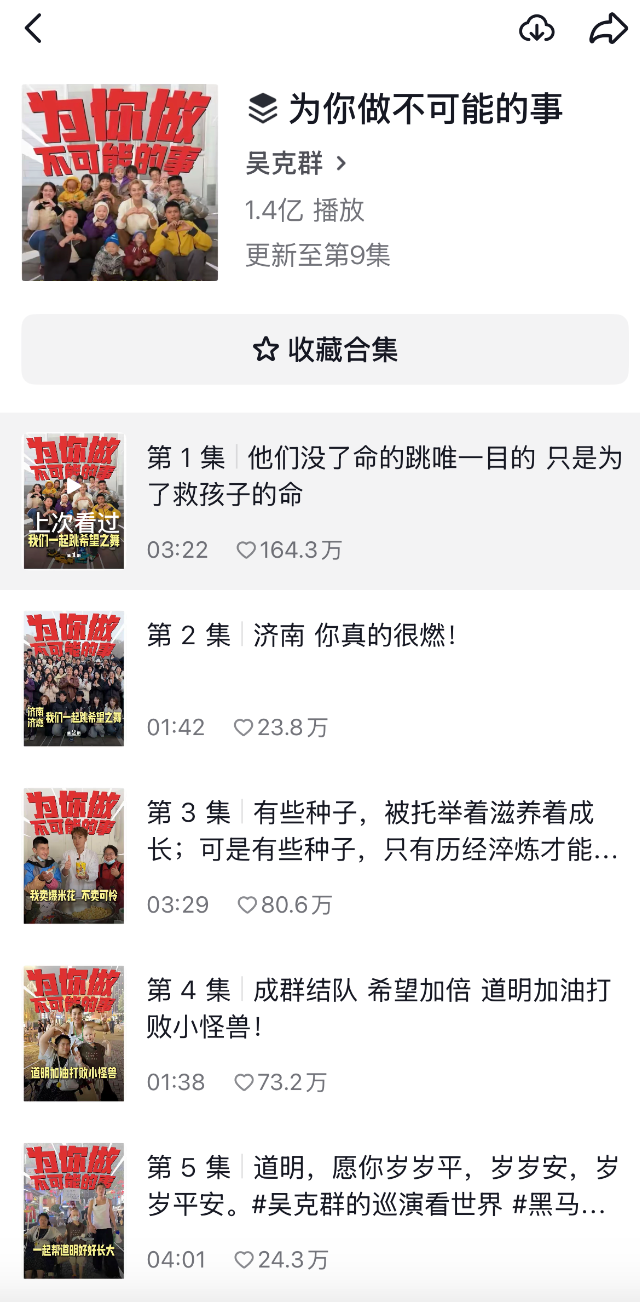Tap the 收藏合集 button
The image size is (640, 1302).
(325, 349)
